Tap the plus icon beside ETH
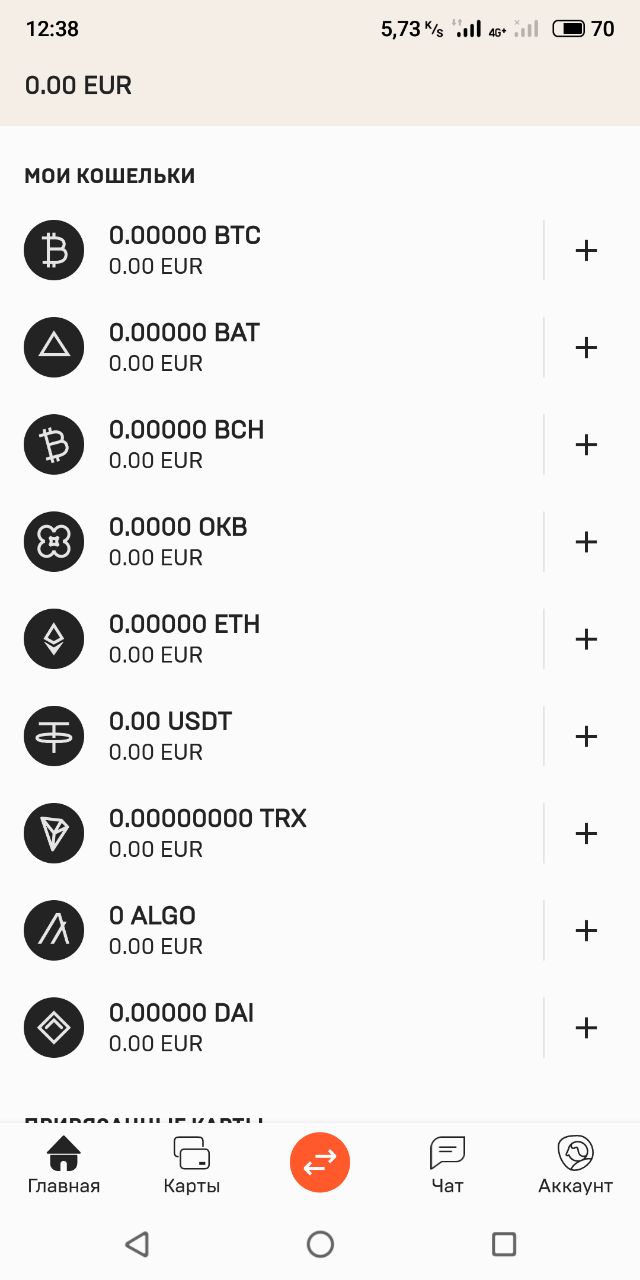 (586, 638)
